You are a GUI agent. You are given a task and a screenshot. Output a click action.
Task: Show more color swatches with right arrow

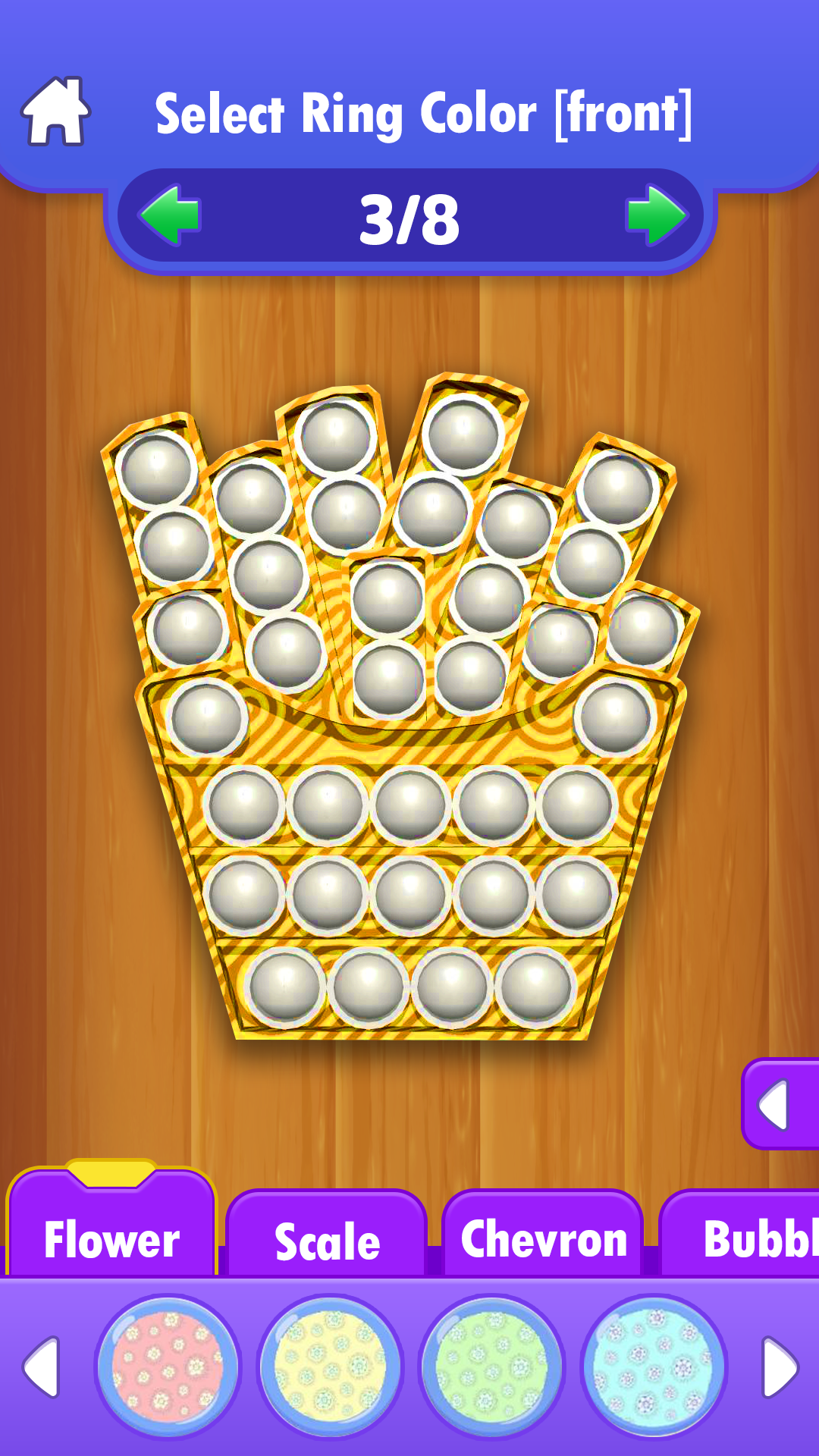[x=780, y=1367]
